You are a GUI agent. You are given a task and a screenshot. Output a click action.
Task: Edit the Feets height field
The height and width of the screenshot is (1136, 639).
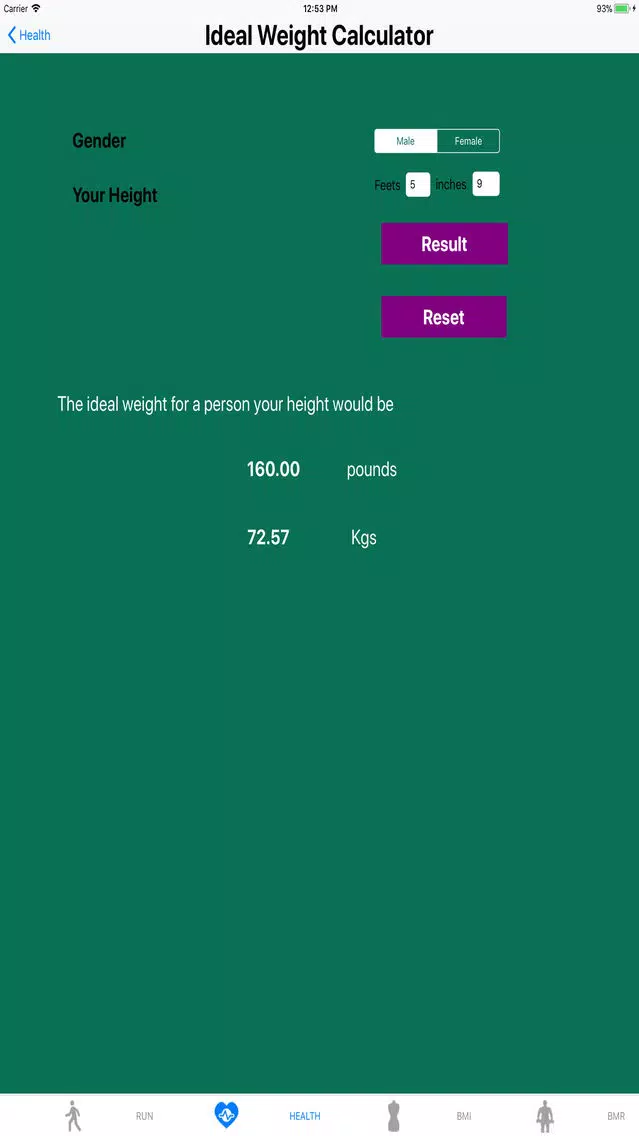coord(417,184)
